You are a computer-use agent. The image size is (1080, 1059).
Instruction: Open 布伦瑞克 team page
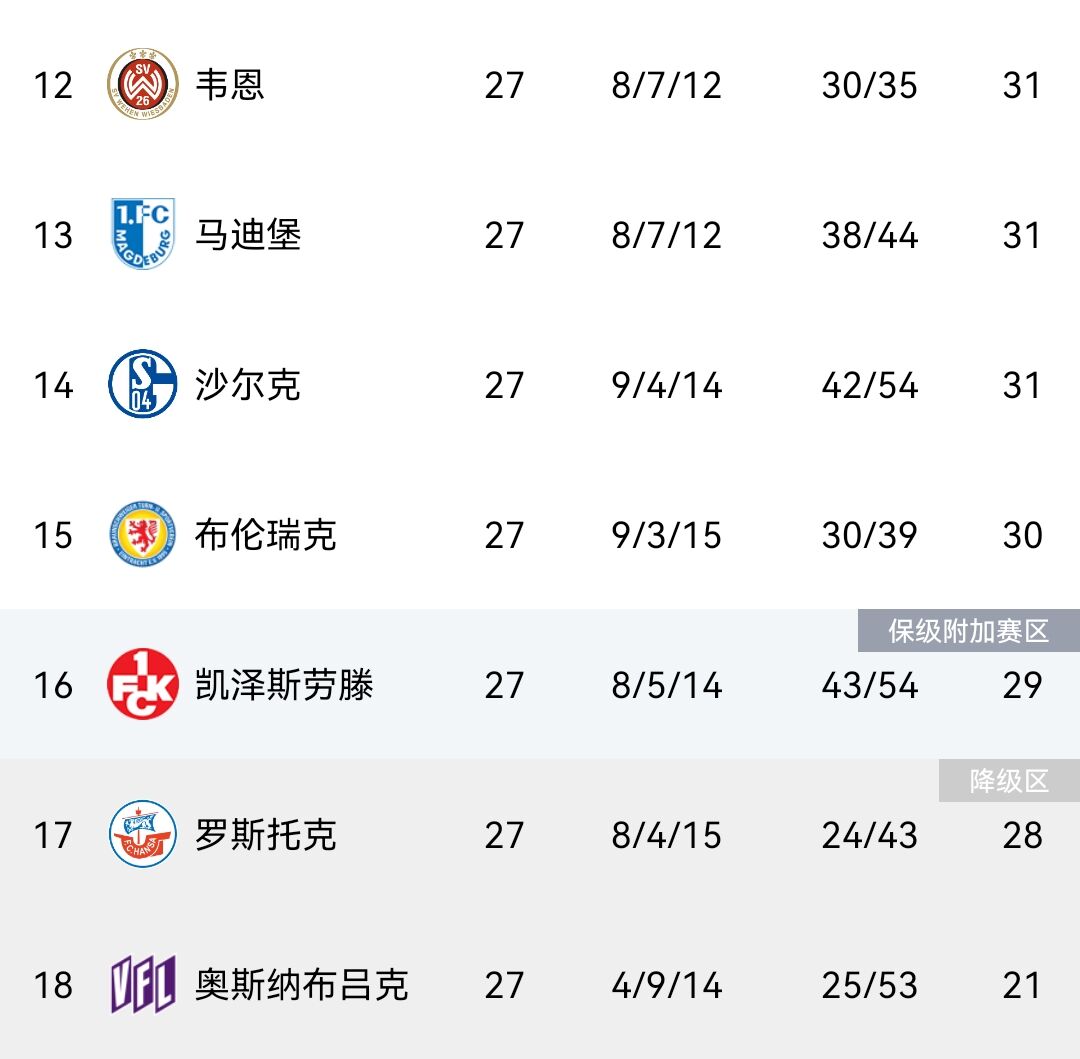tap(265, 535)
